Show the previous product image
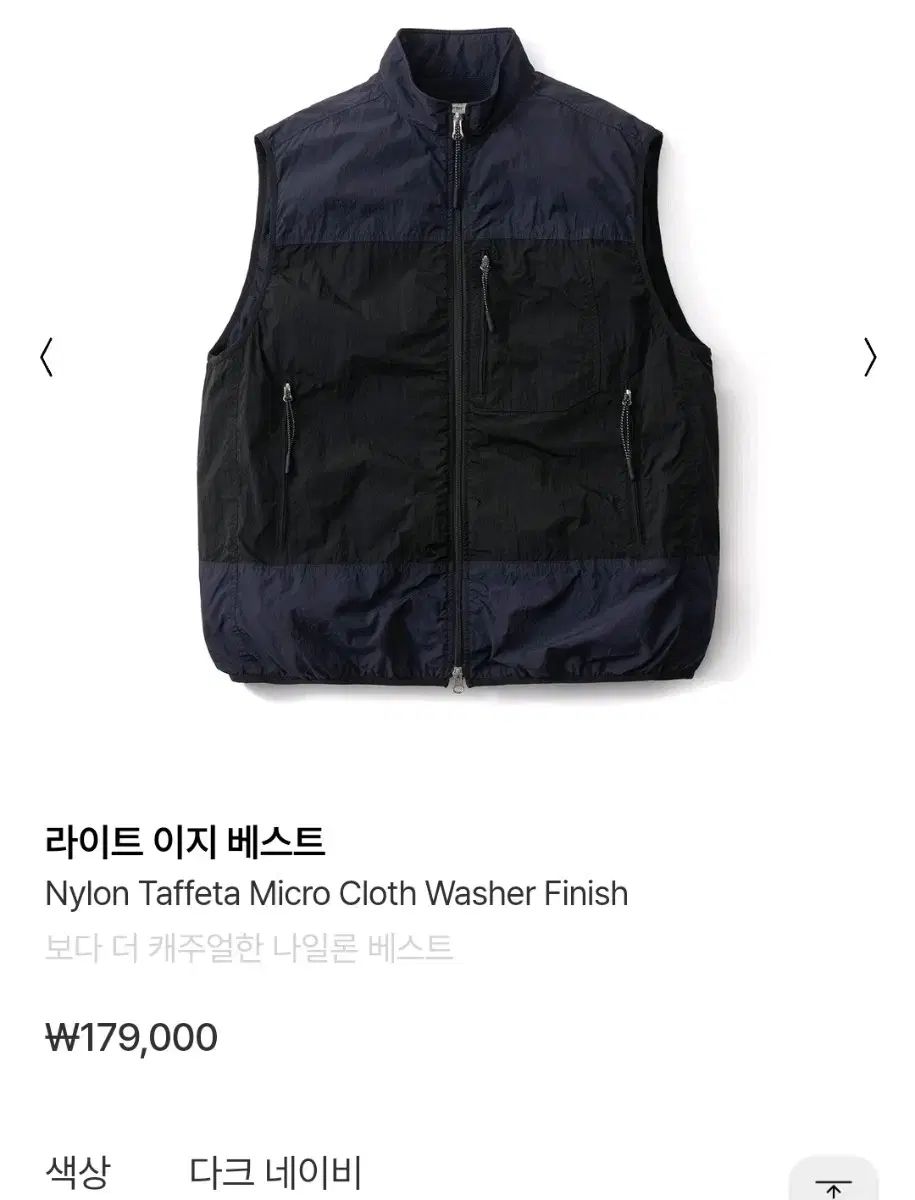 46,357
